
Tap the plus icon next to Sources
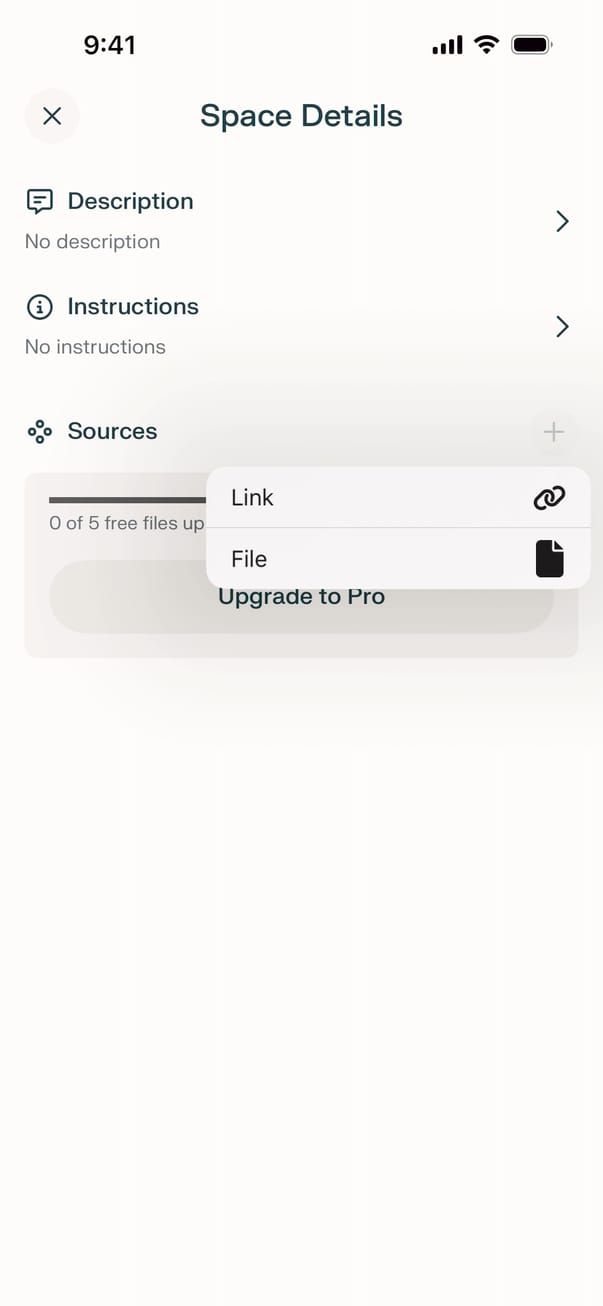pos(553,432)
